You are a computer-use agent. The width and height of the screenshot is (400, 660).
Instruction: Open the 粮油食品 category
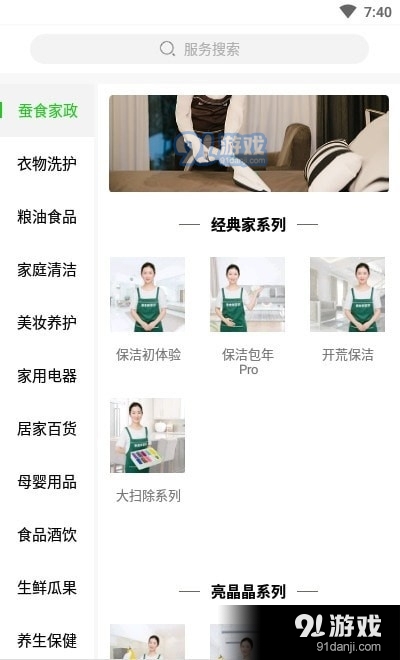pyautogui.click(x=48, y=217)
